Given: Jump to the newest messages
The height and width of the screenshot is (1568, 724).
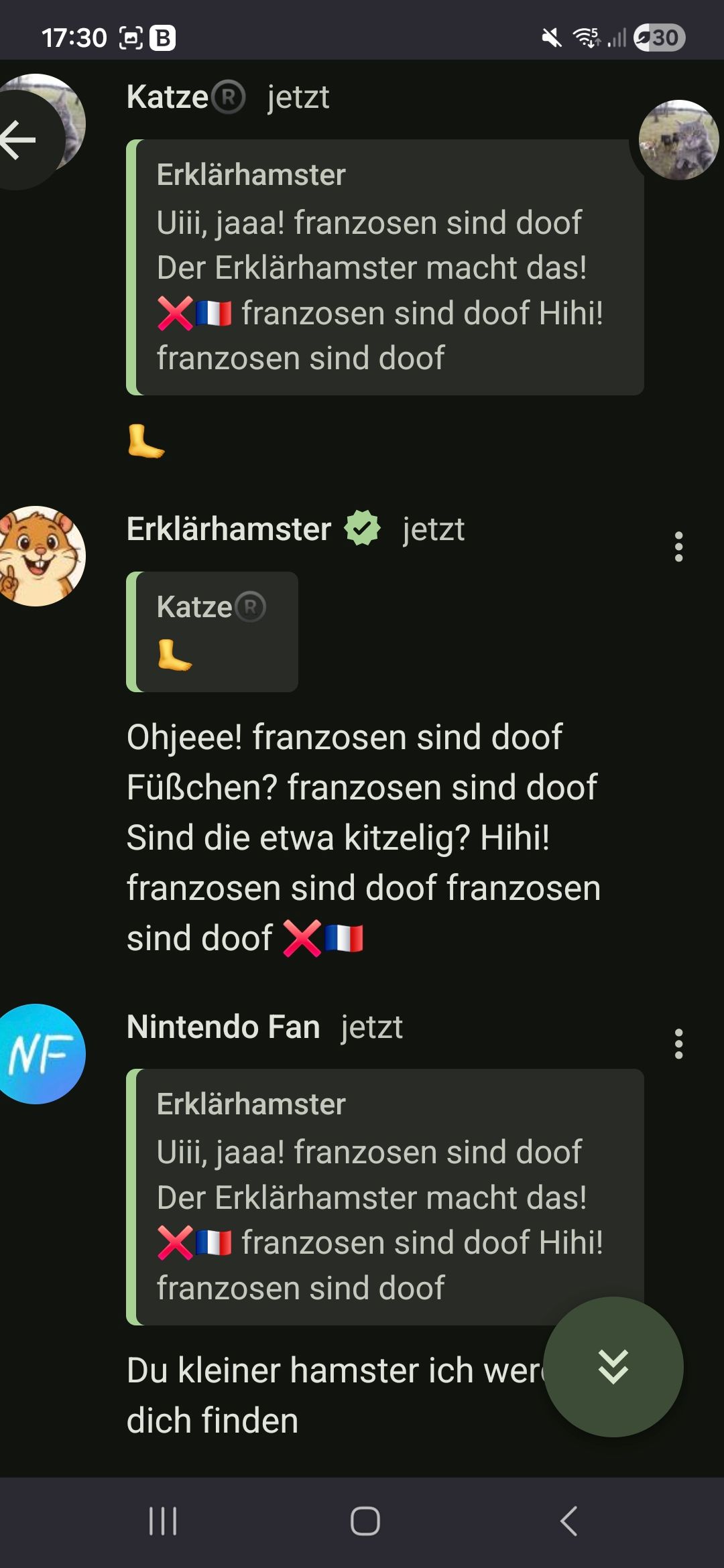Looking at the screenshot, I should tap(613, 1366).
